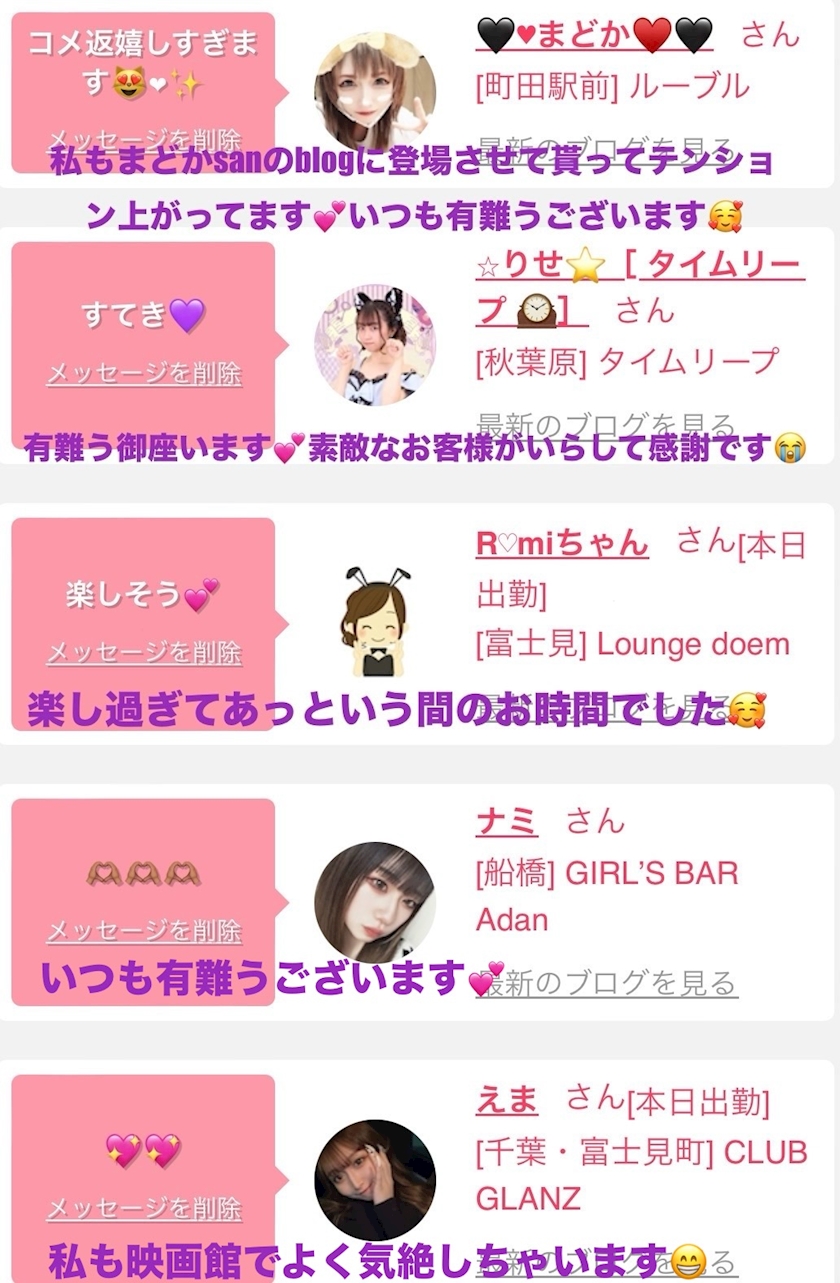Delete the message sent to ナミ
This screenshot has height=1283, width=840.
[x=145, y=931]
